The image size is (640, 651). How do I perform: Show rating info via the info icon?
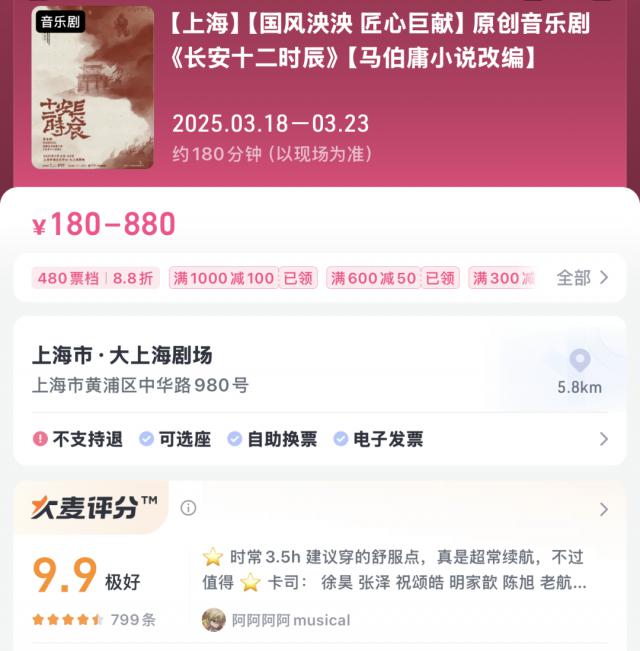point(188,508)
